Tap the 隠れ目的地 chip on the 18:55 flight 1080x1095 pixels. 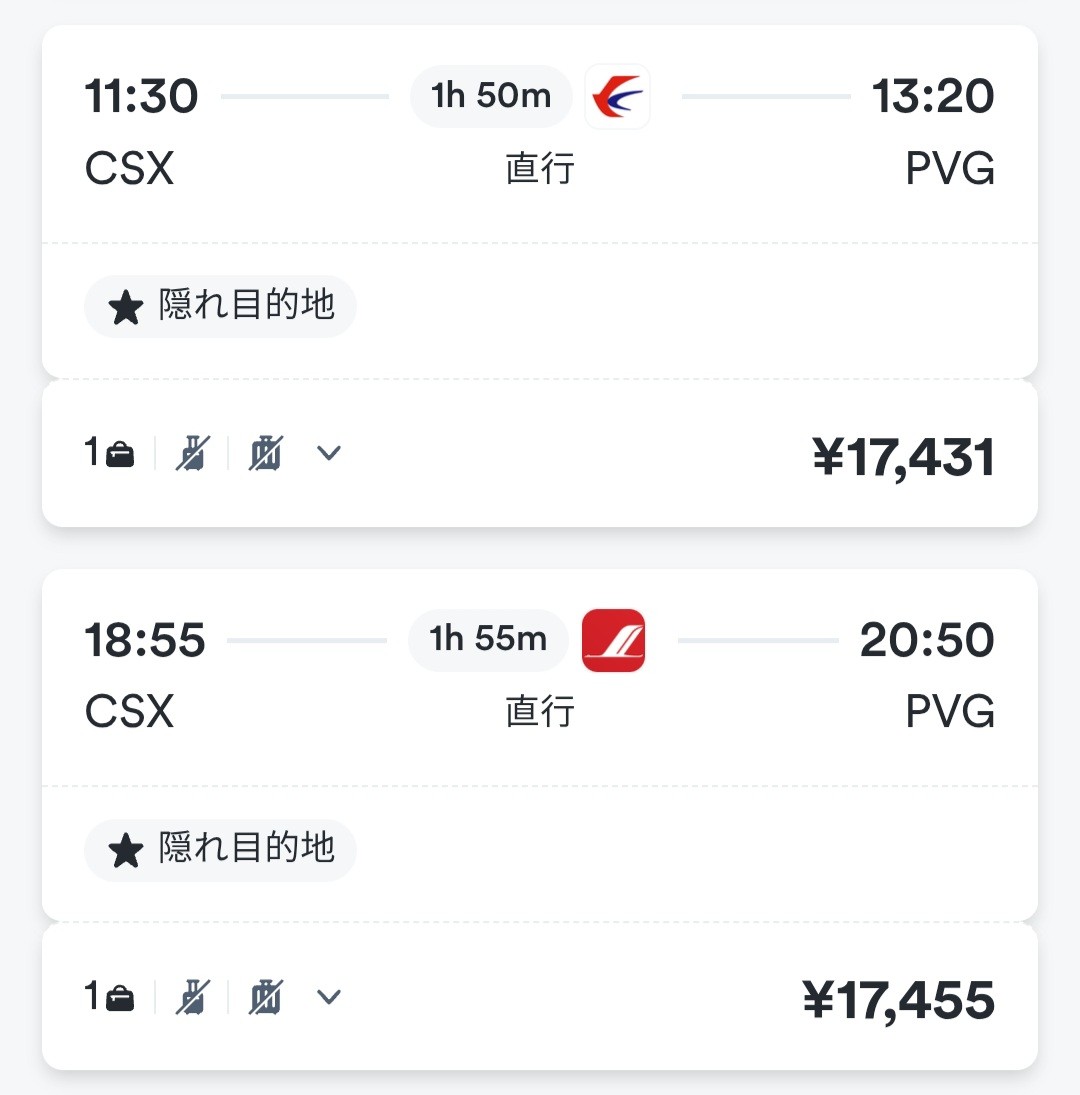(x=220, y=849)
